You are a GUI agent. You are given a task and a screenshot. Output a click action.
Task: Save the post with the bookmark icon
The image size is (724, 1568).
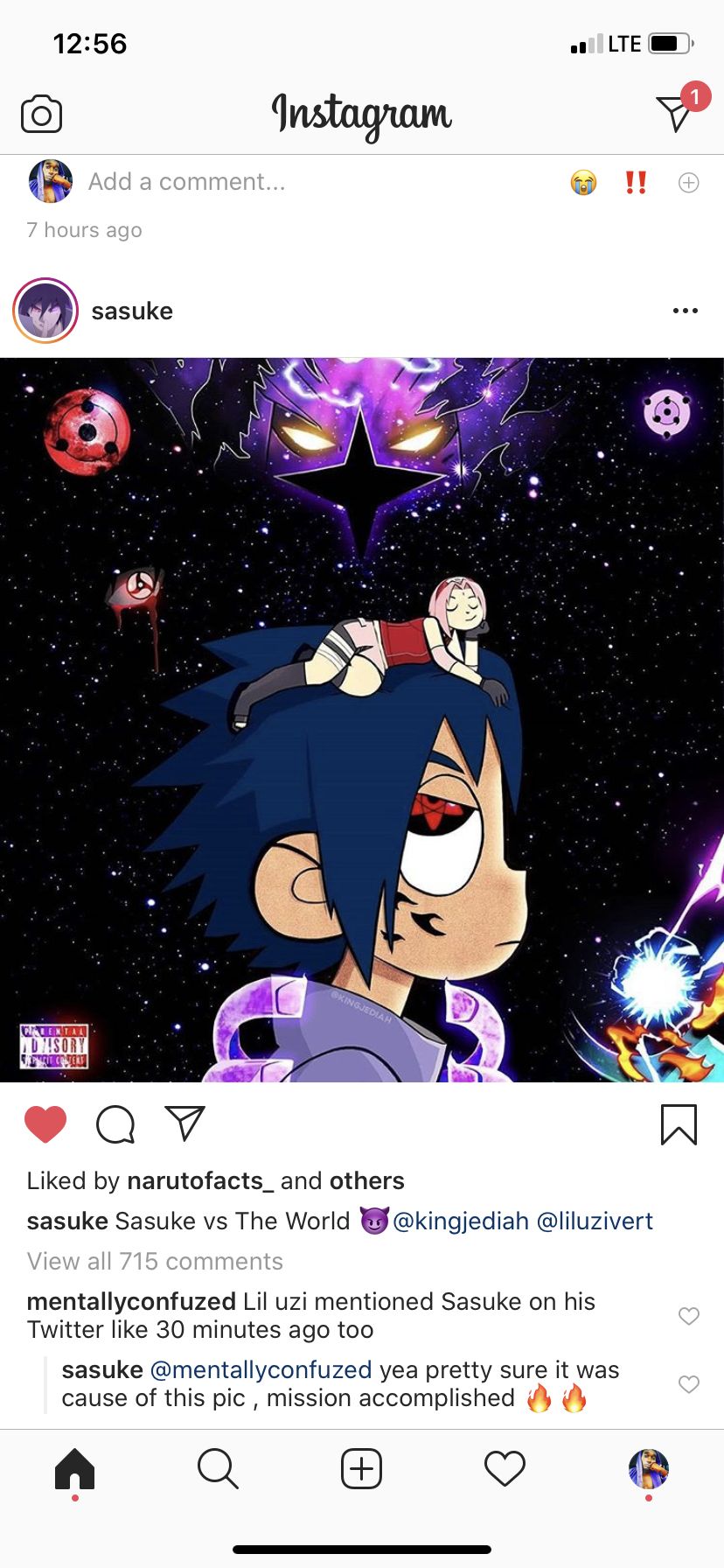pos(679,1124)
